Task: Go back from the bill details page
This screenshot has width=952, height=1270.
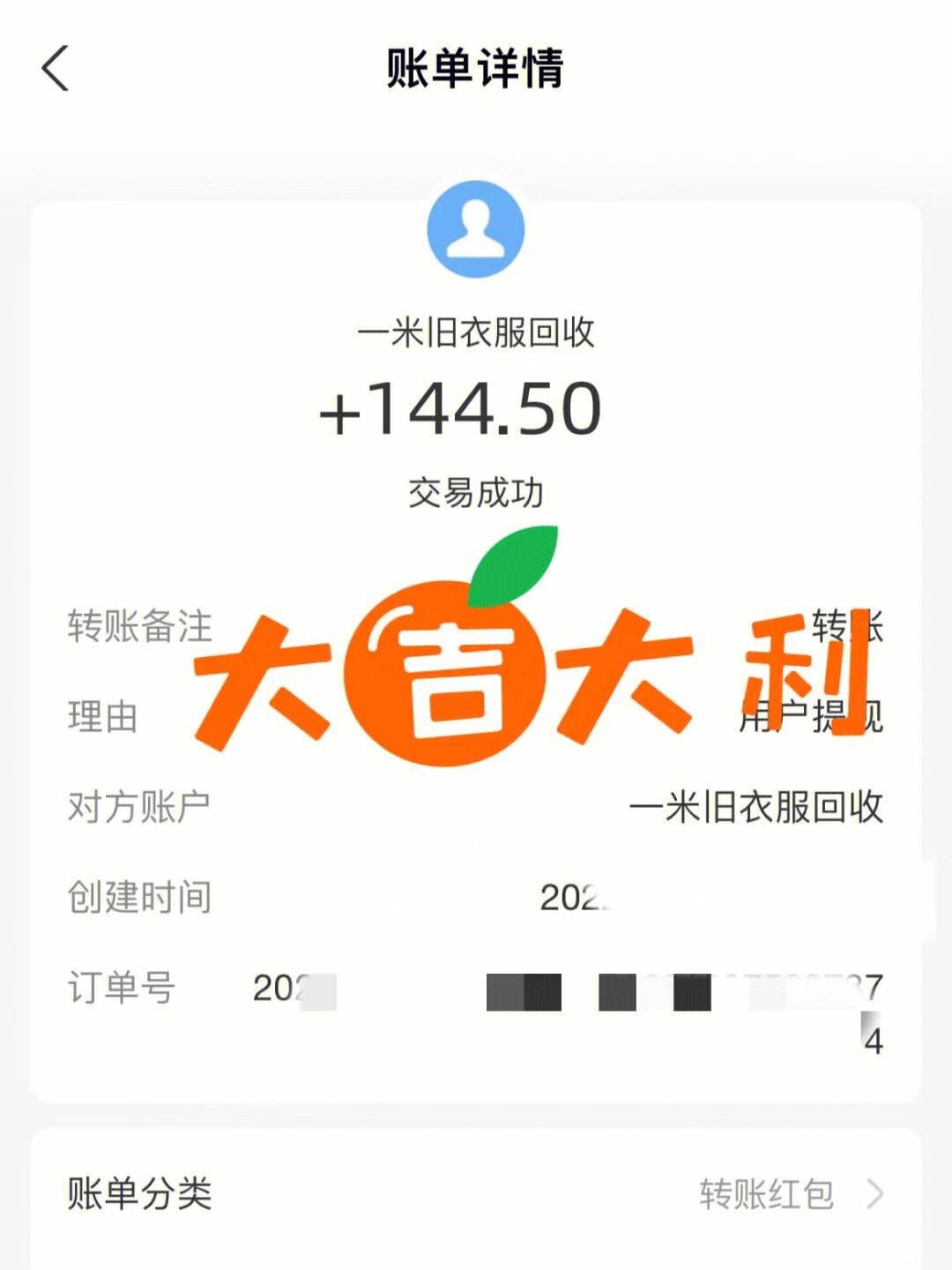Action: tap(56, 69)
